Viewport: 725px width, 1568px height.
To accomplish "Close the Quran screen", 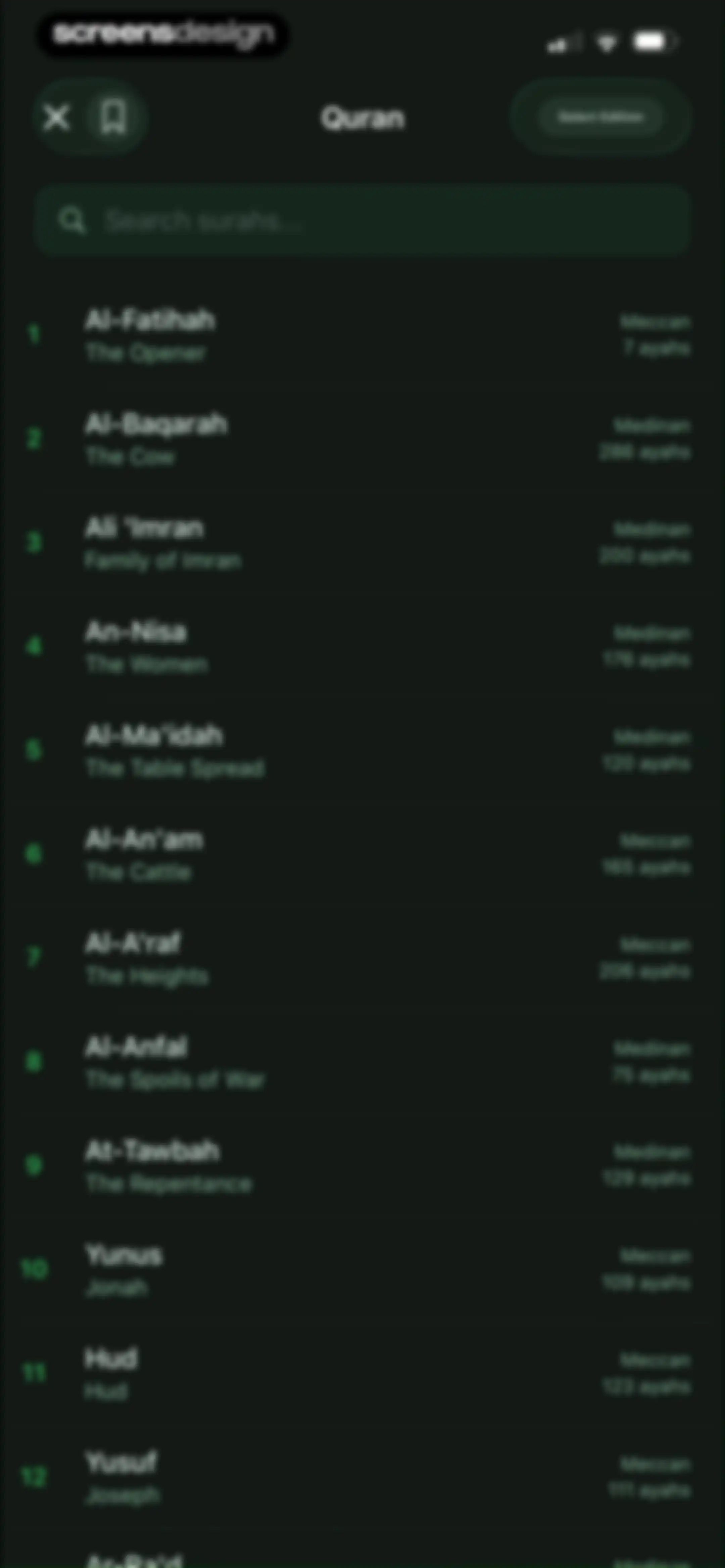I will [x=57, y=118].
